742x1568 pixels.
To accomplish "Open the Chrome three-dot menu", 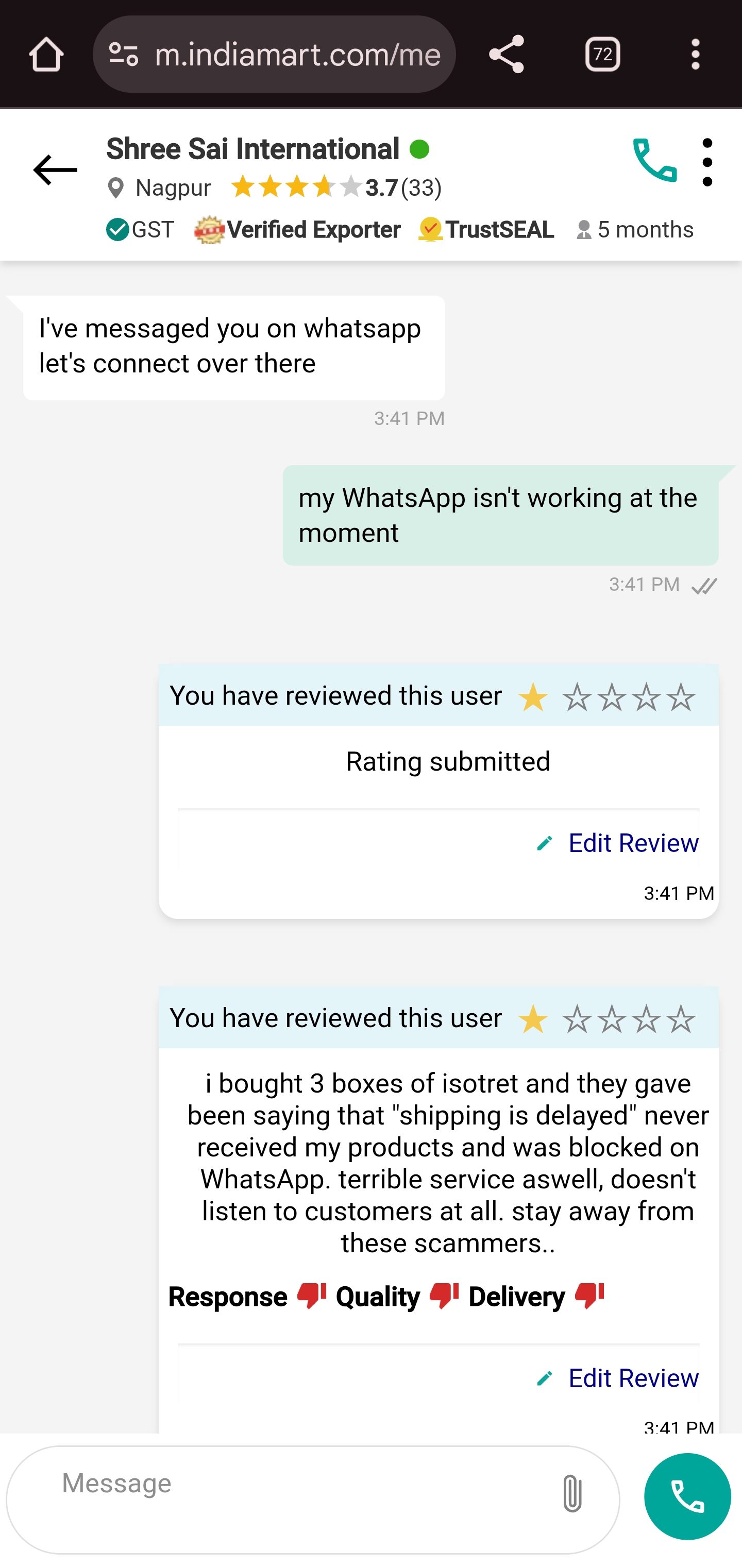I will (x=695, y=55).
